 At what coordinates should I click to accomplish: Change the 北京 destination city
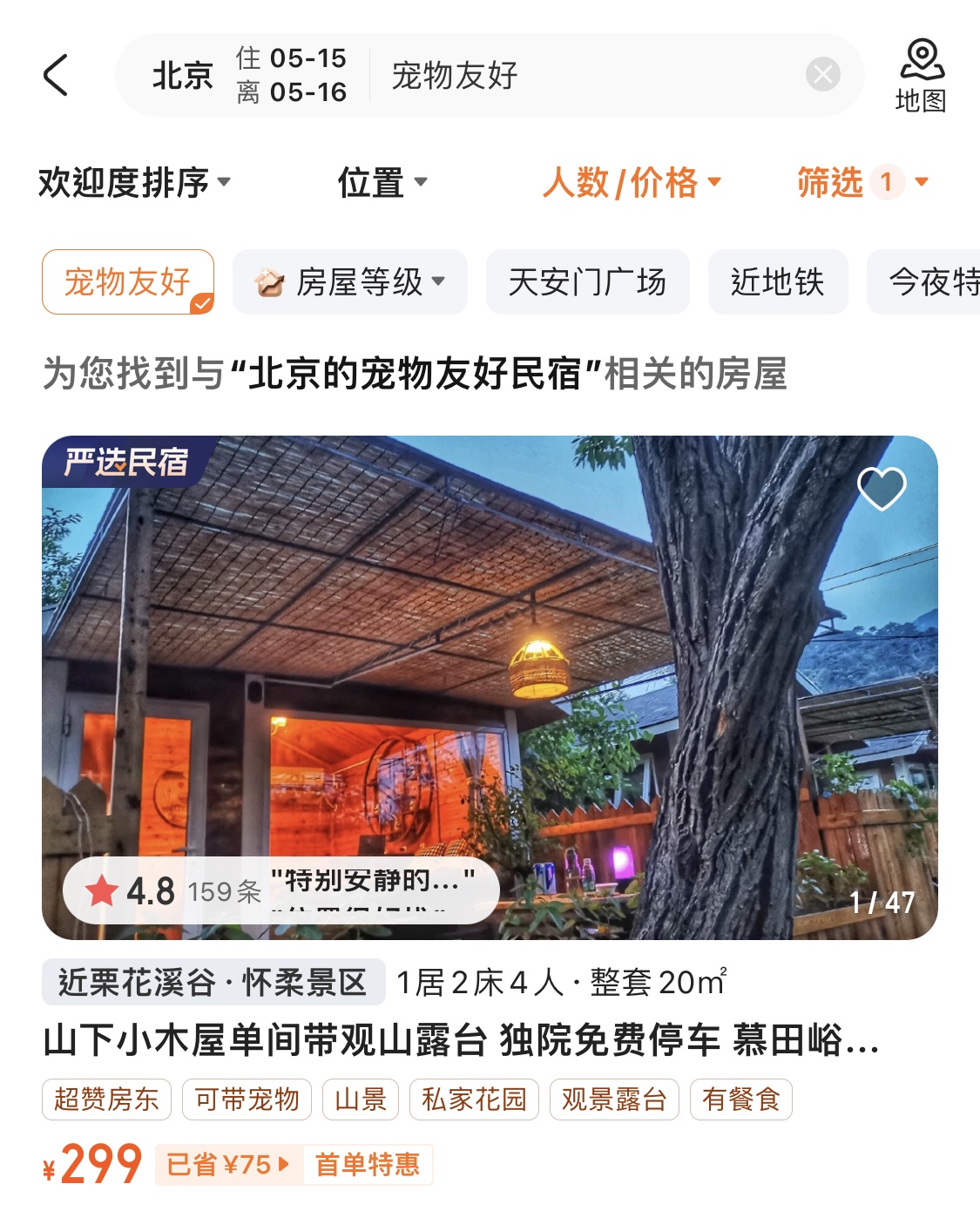click(x=182, y=76)
